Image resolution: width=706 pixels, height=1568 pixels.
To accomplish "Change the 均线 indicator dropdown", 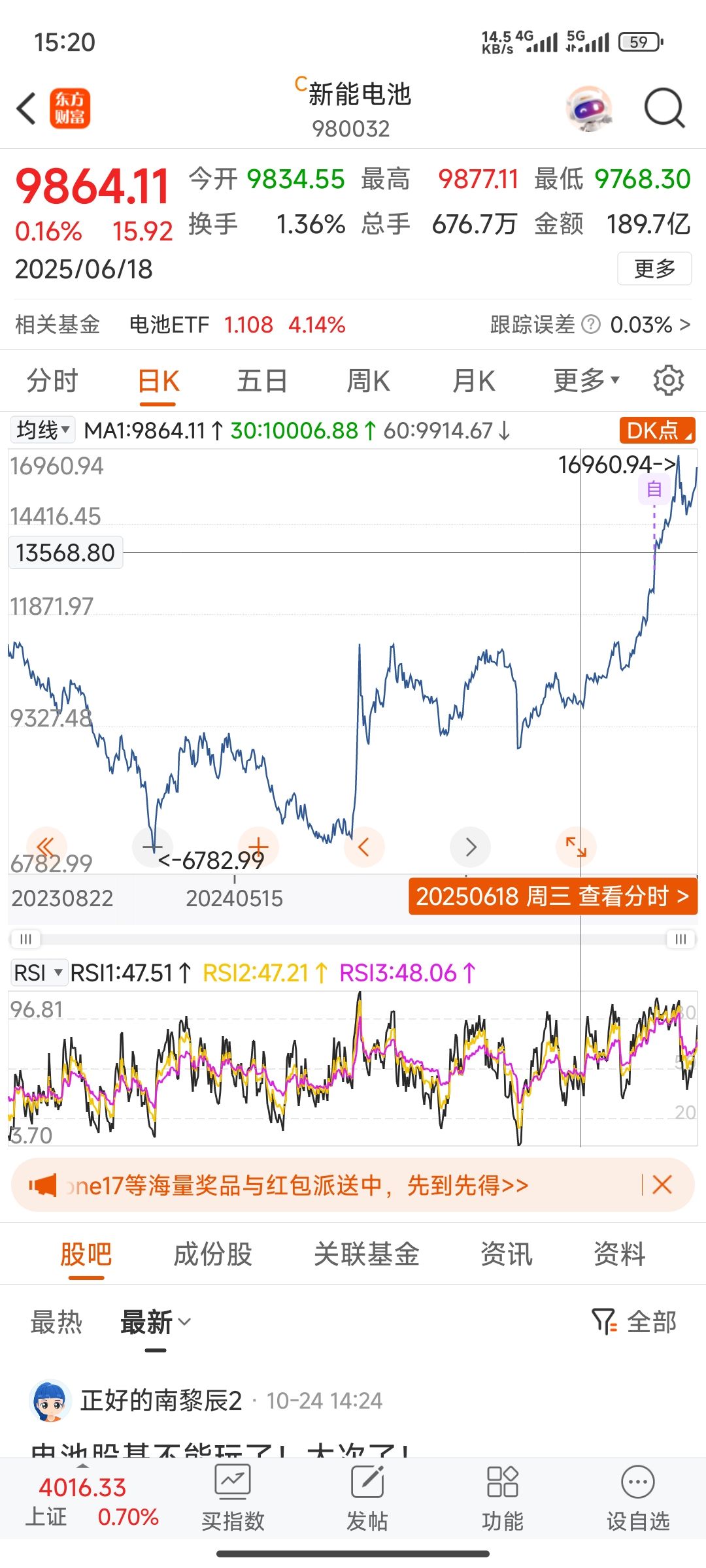I will [x=43, y=430].
